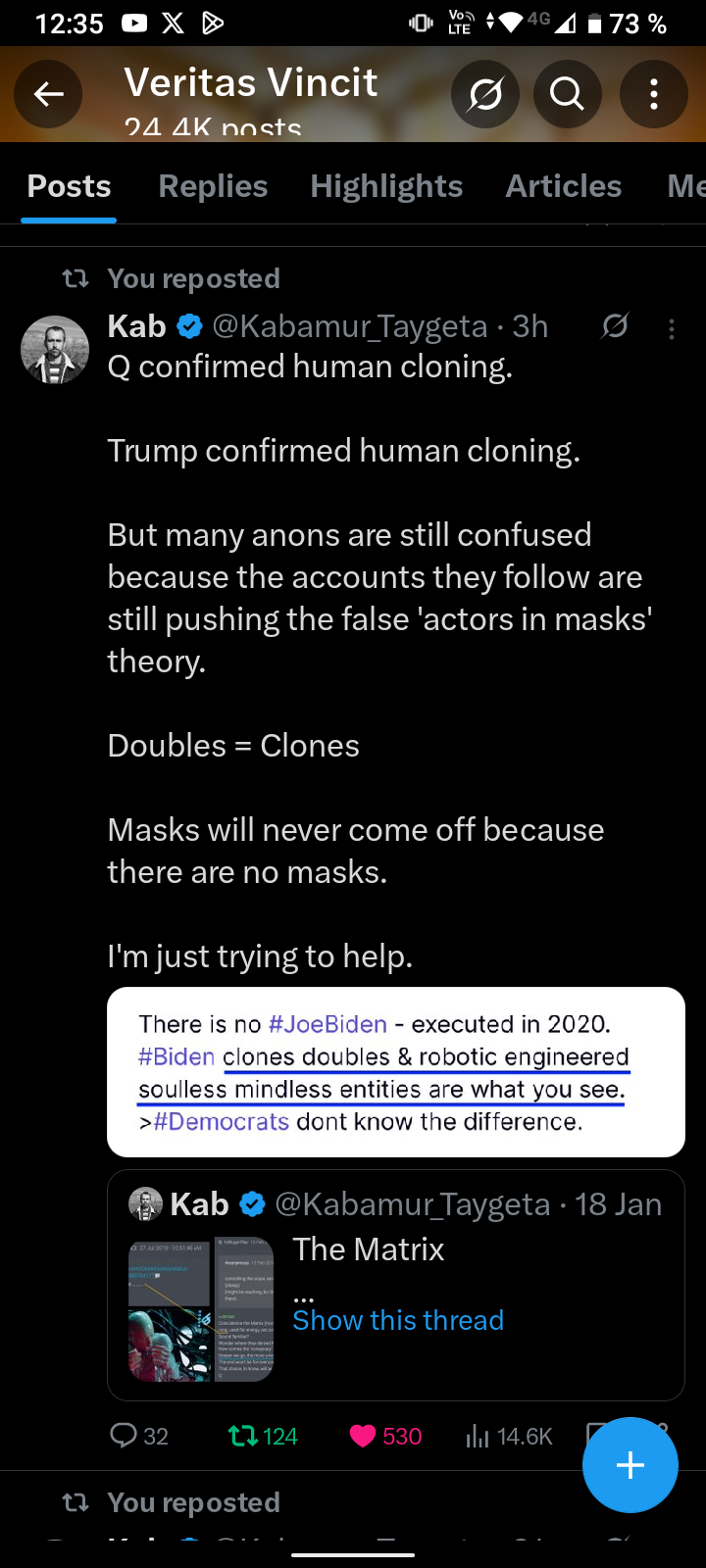Switch to the Replies tab

click(x=213, y=186)
